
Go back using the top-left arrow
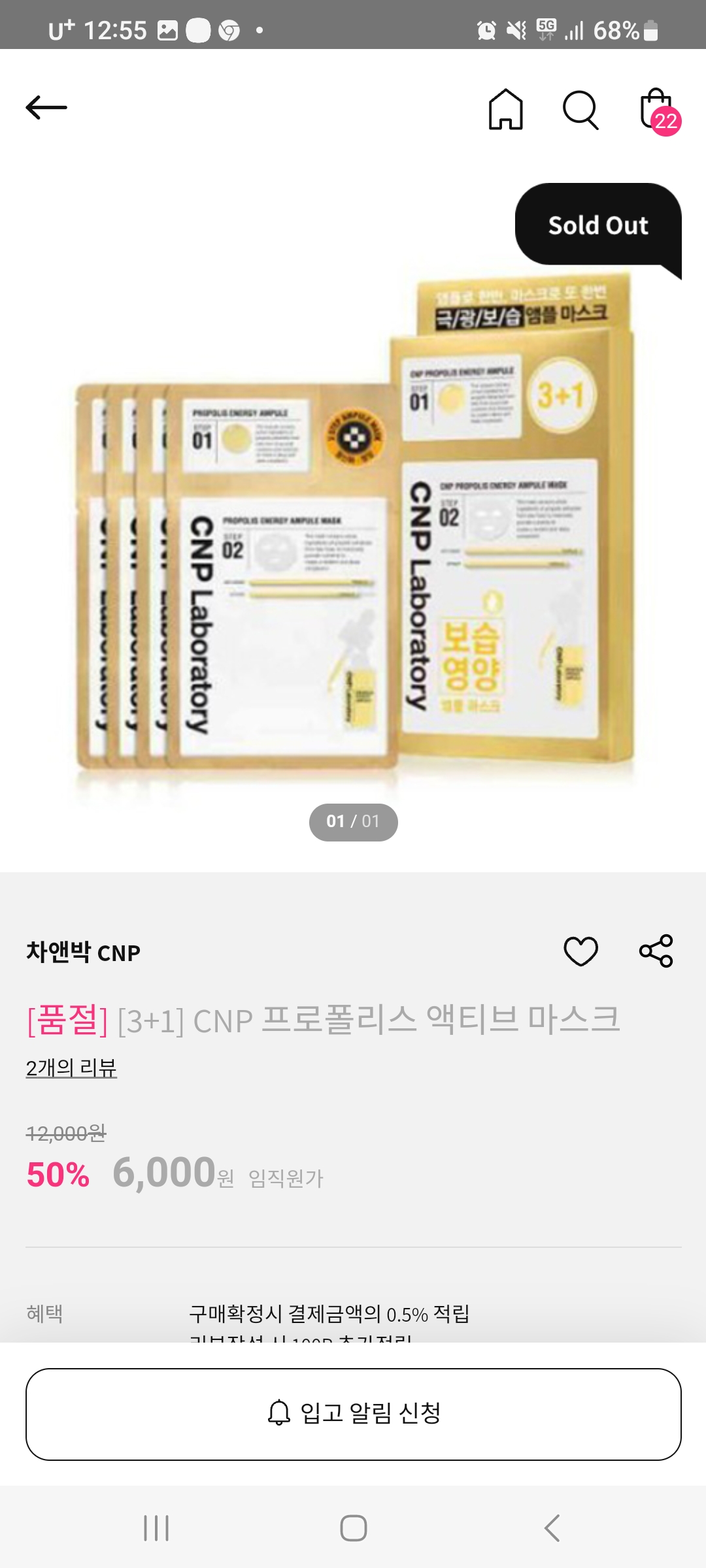tap(46, 107)
